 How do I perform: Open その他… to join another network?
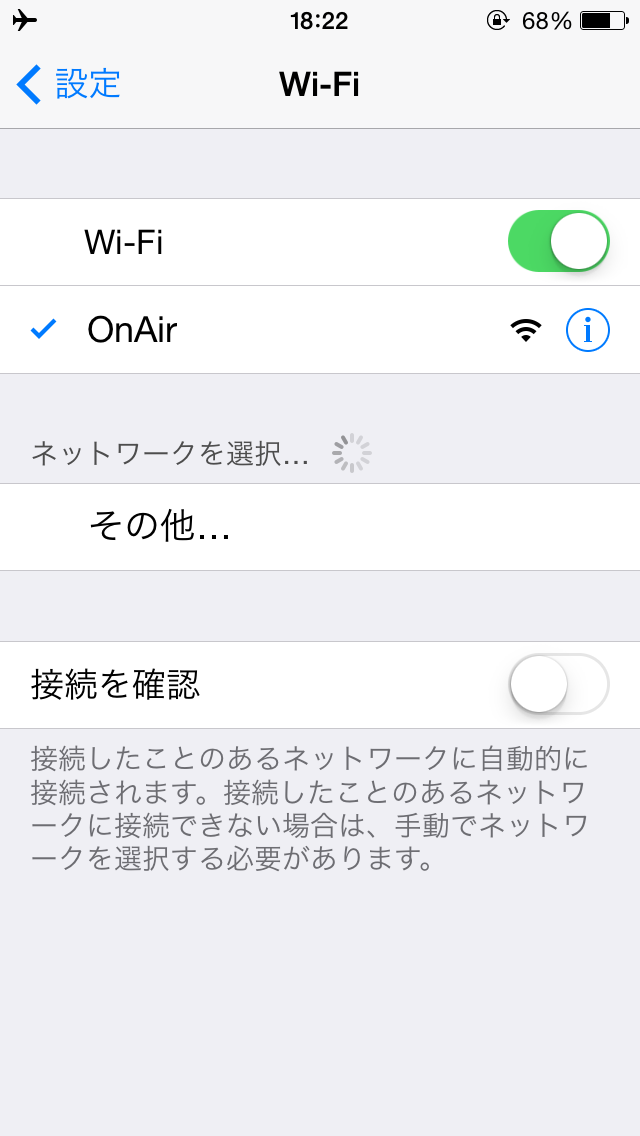coord(320,527)
